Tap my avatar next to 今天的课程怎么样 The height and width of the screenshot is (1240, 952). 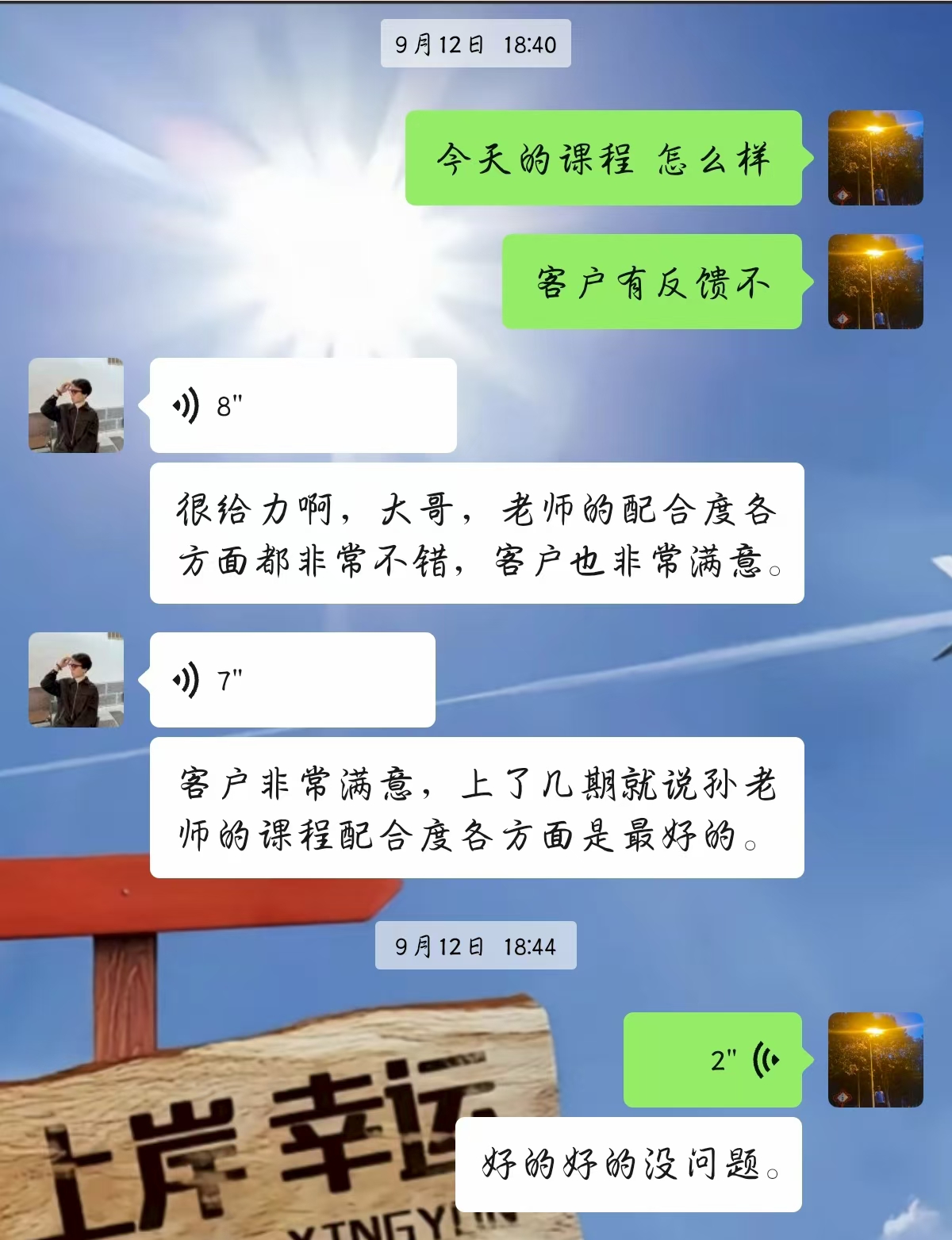[875, 158]
